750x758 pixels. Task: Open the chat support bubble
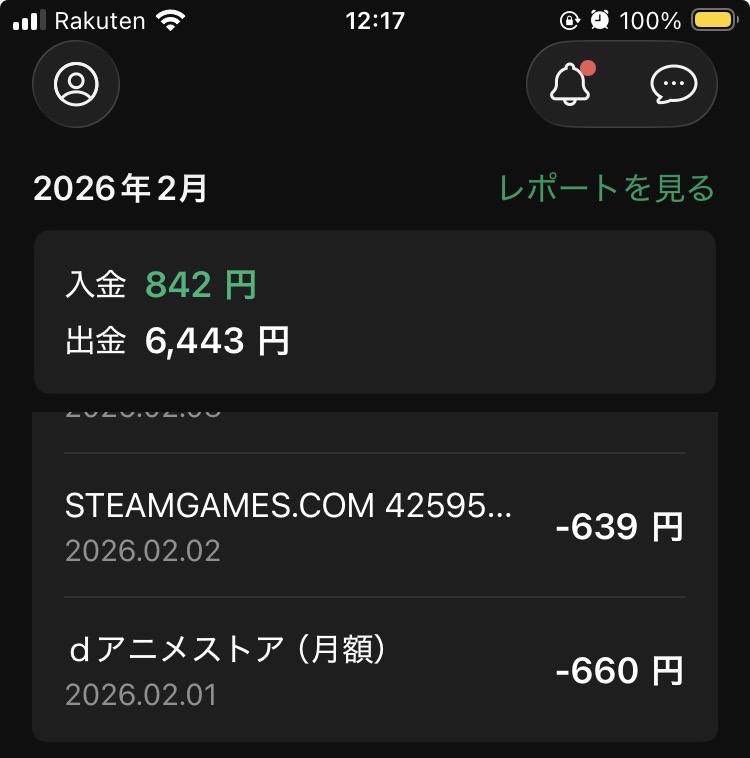coord(673,84)
